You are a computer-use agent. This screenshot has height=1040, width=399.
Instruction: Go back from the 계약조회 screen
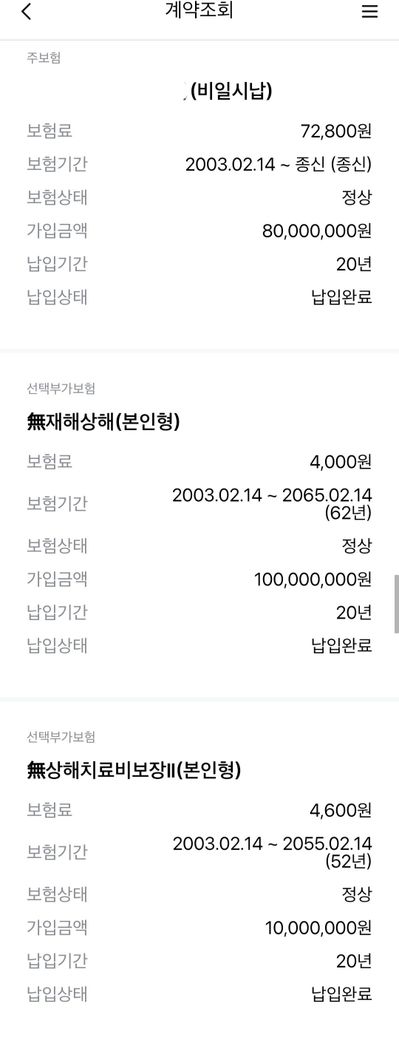(x=26, y=11)
